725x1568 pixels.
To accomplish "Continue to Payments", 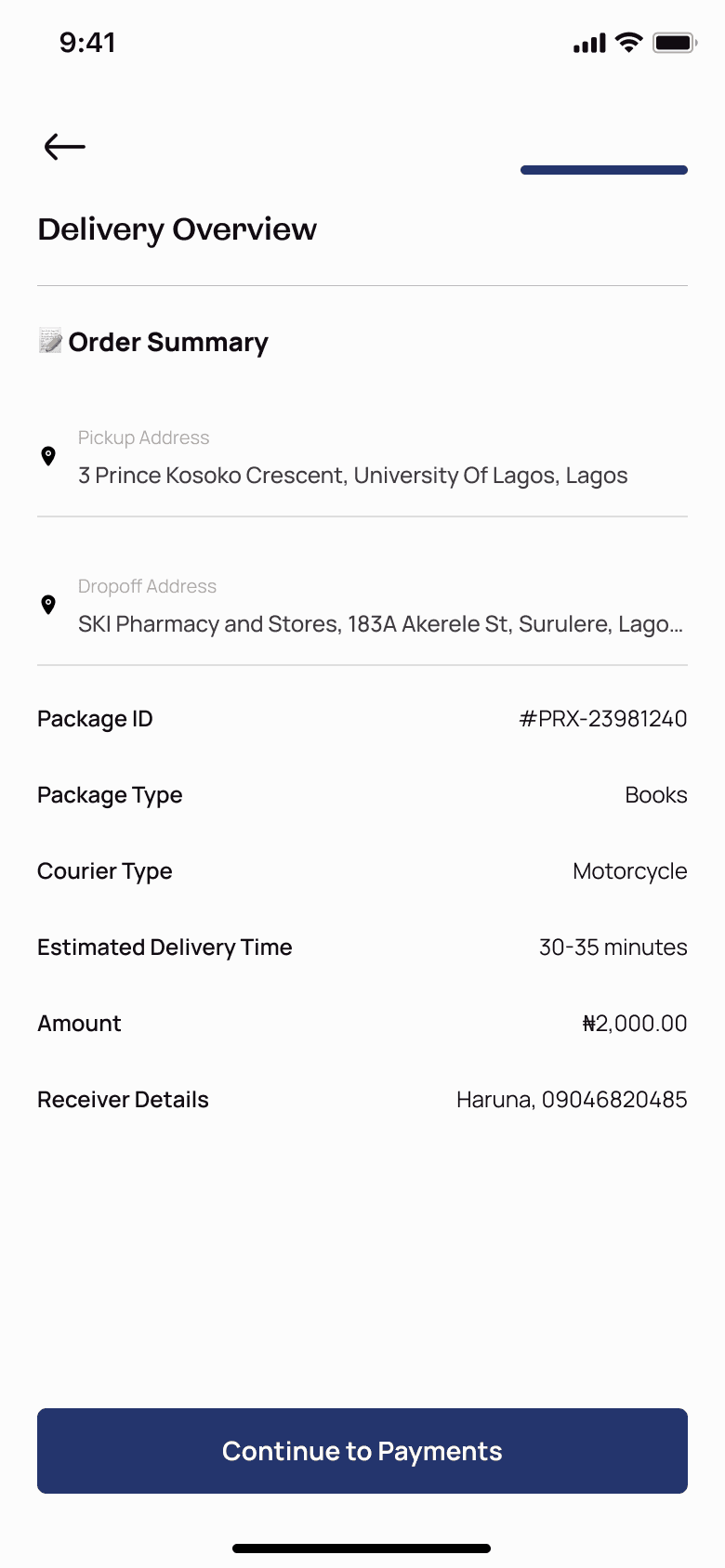I will coord(362,1450).
